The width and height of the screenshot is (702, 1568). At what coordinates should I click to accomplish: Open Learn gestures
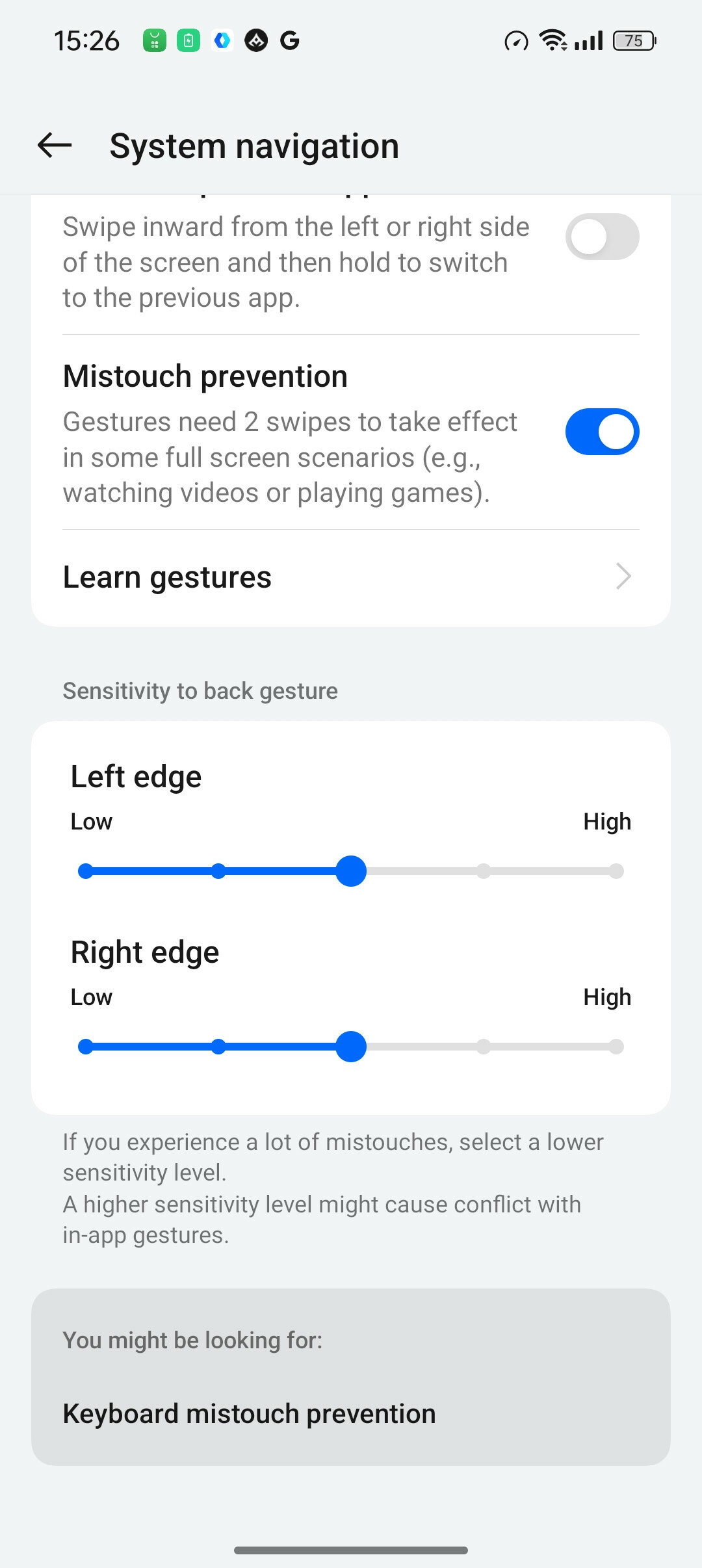point(351,577)
